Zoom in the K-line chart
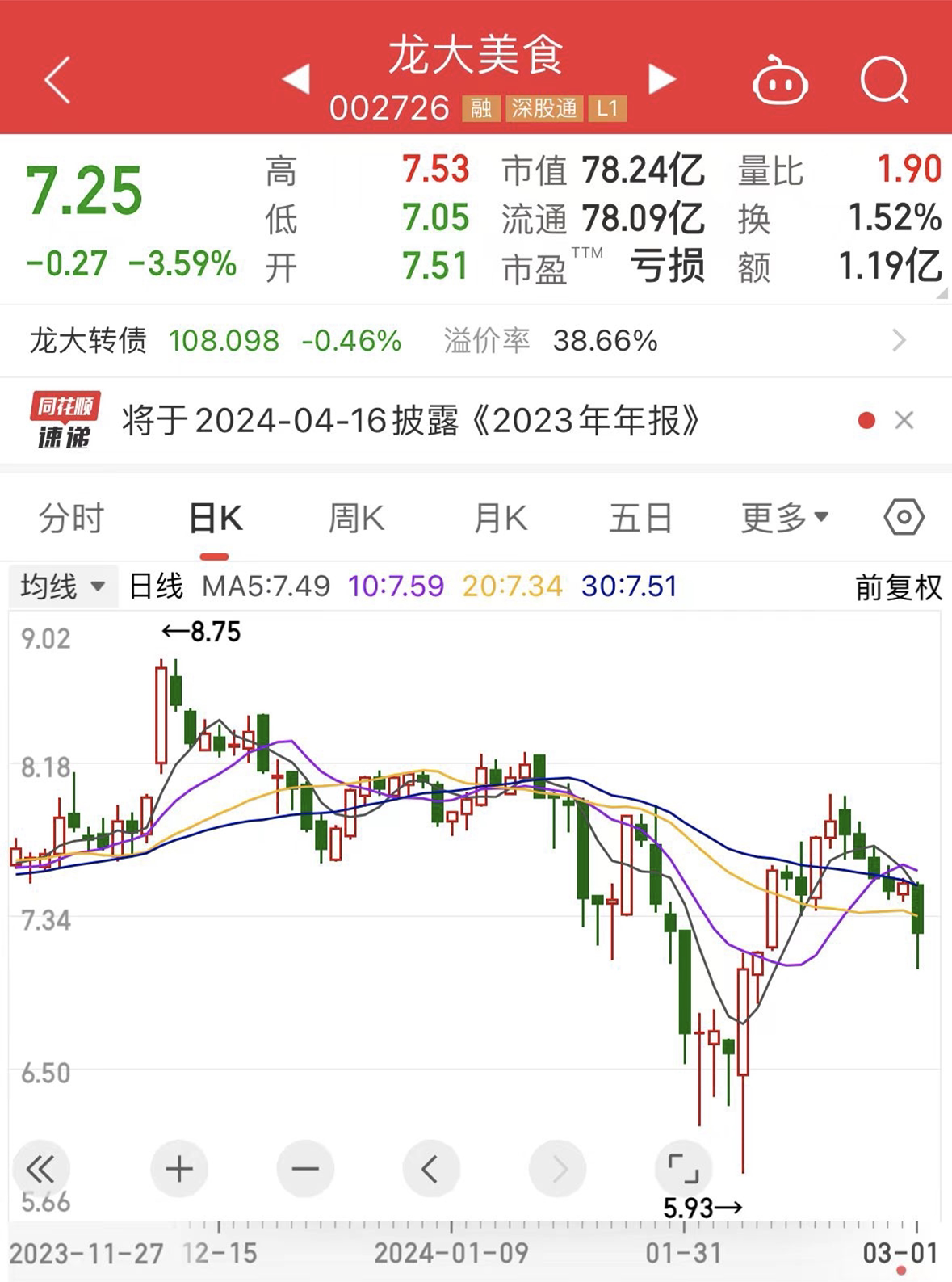This screenshot has width=952, height=1282. pos(179,1169)
